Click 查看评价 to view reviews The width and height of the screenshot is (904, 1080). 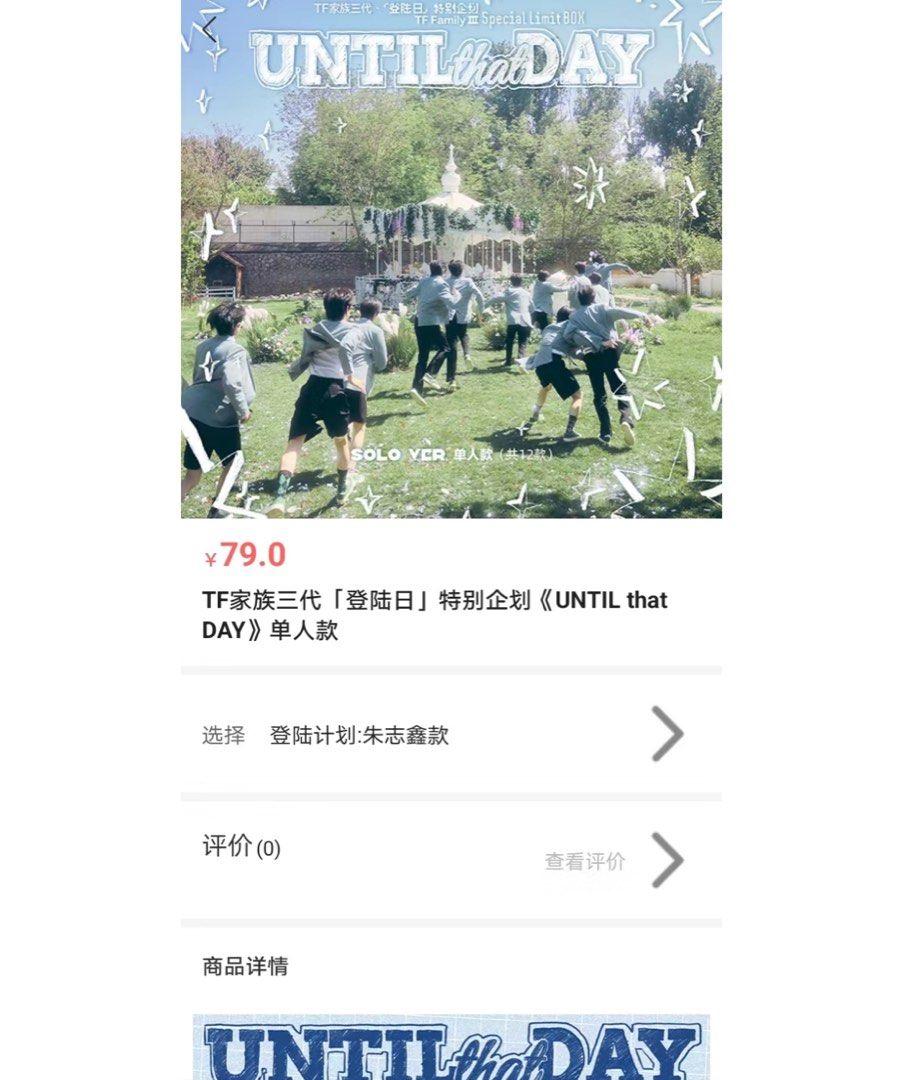(583, 863)
